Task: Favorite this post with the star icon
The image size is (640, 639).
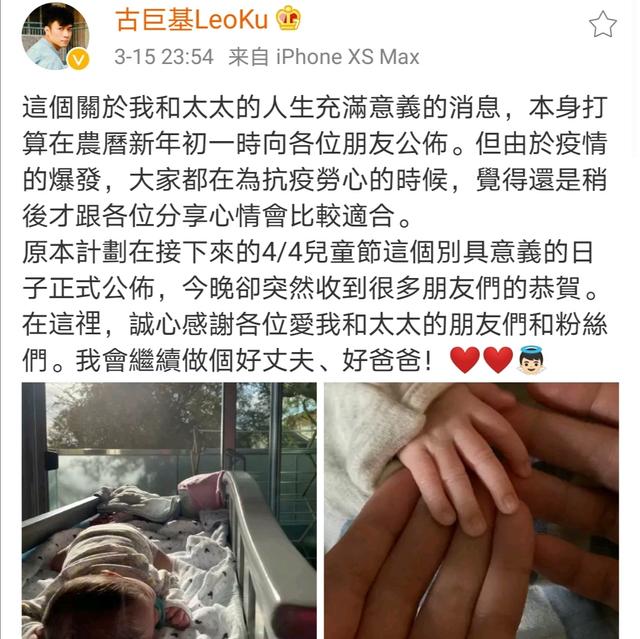Action: pos(602,25)
